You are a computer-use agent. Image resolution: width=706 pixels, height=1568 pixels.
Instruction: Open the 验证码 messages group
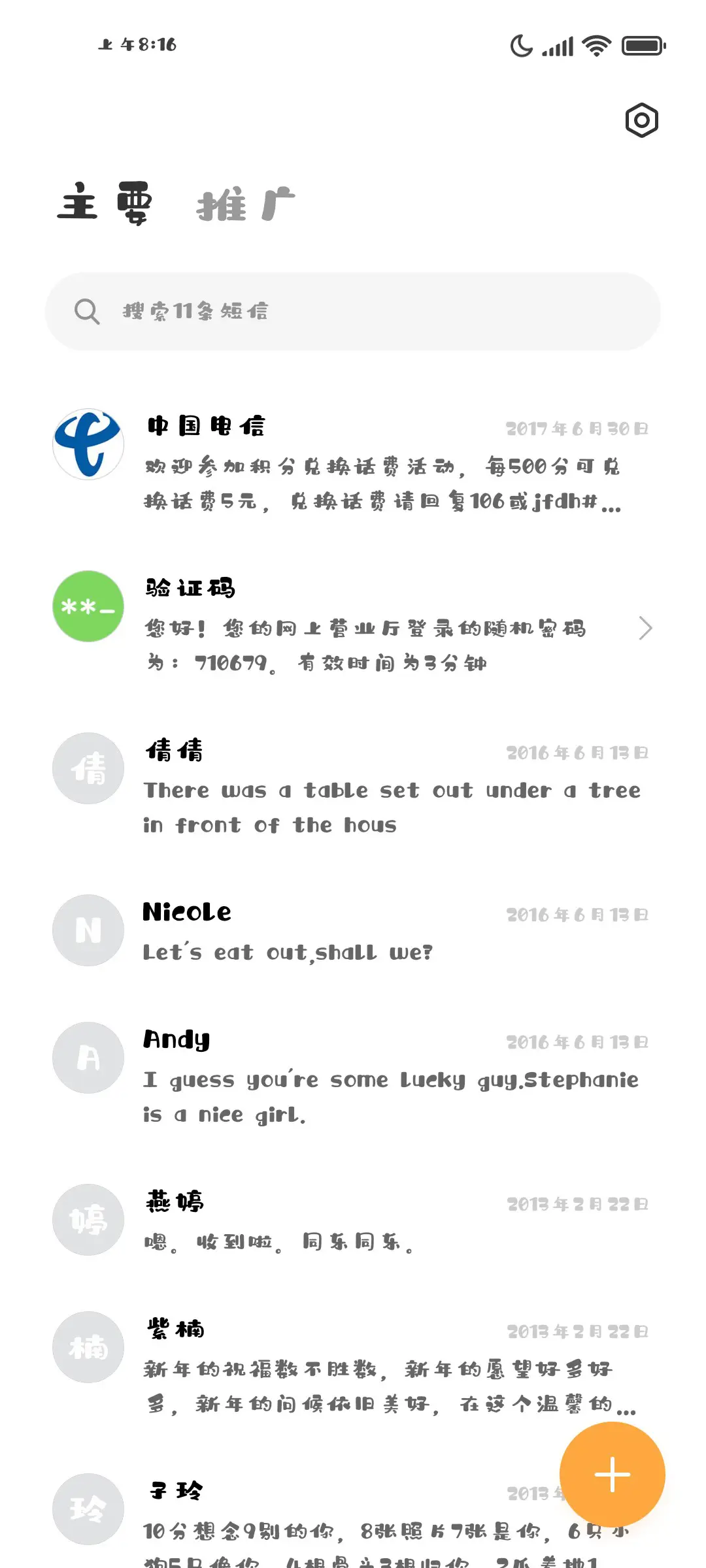(x=353, y=625)
